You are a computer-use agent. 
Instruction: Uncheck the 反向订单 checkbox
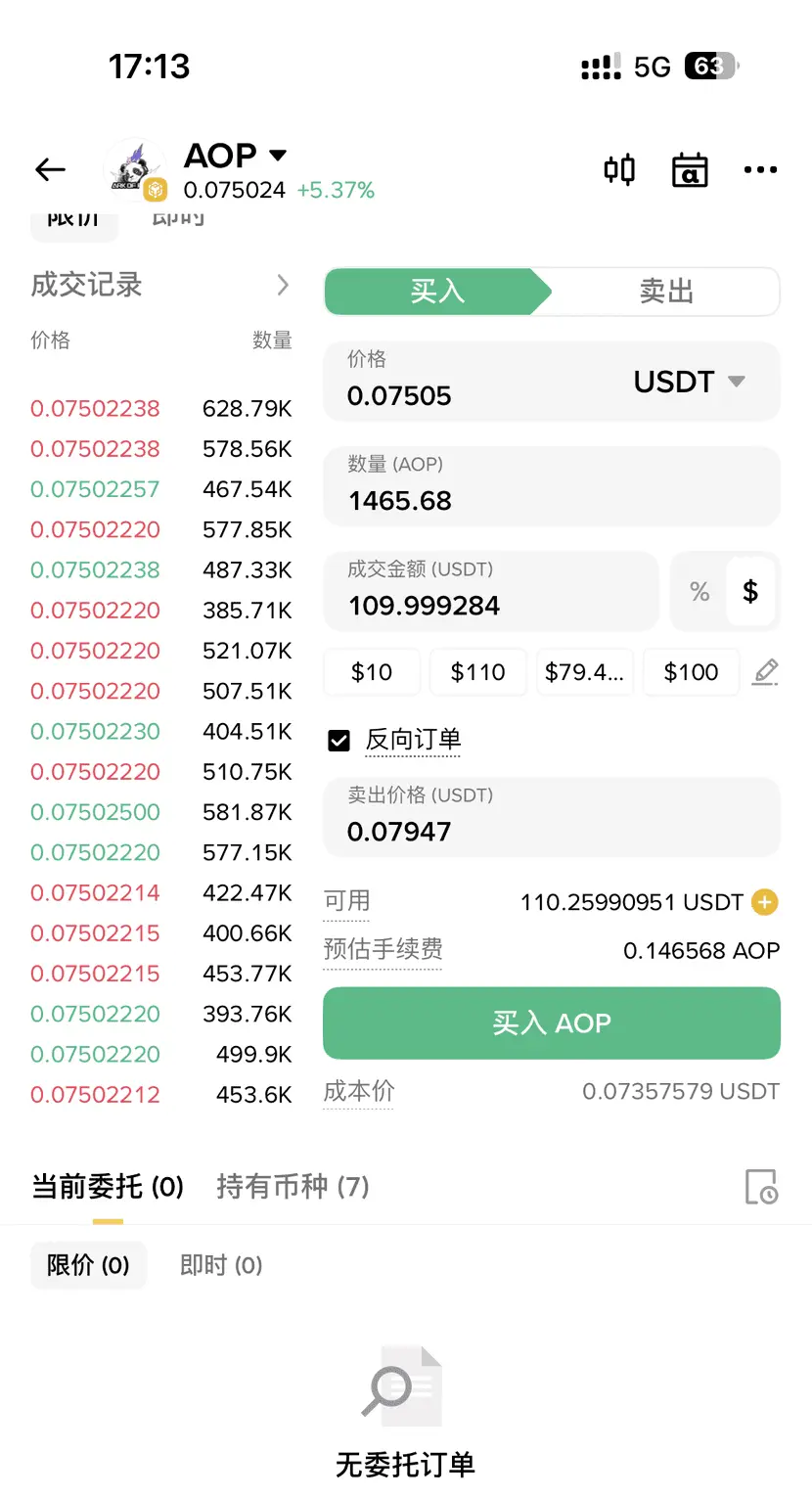pyautogui.click(x=338, y=741)
